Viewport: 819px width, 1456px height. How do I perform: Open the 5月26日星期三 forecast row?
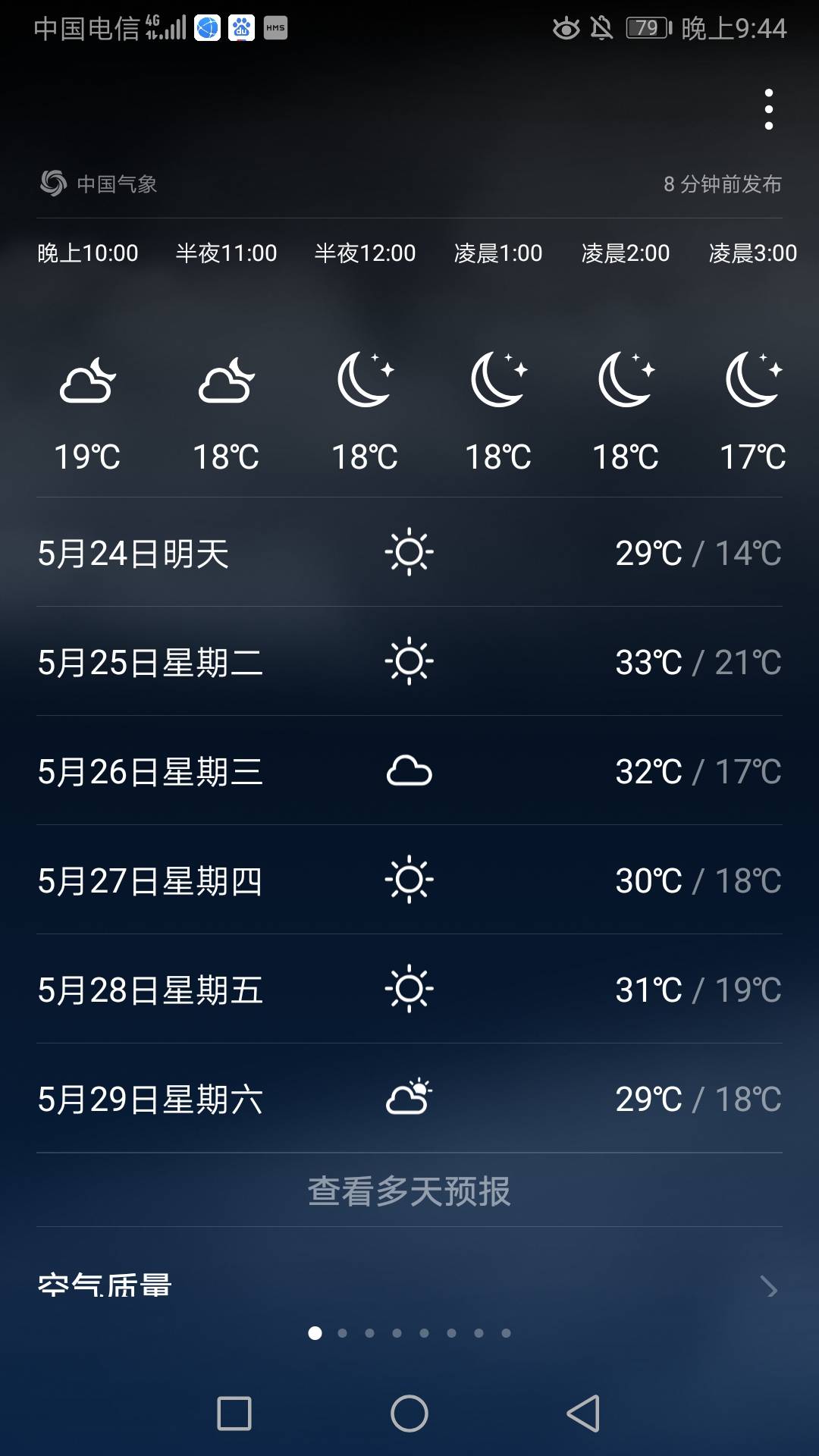click(x=409, y=770)
